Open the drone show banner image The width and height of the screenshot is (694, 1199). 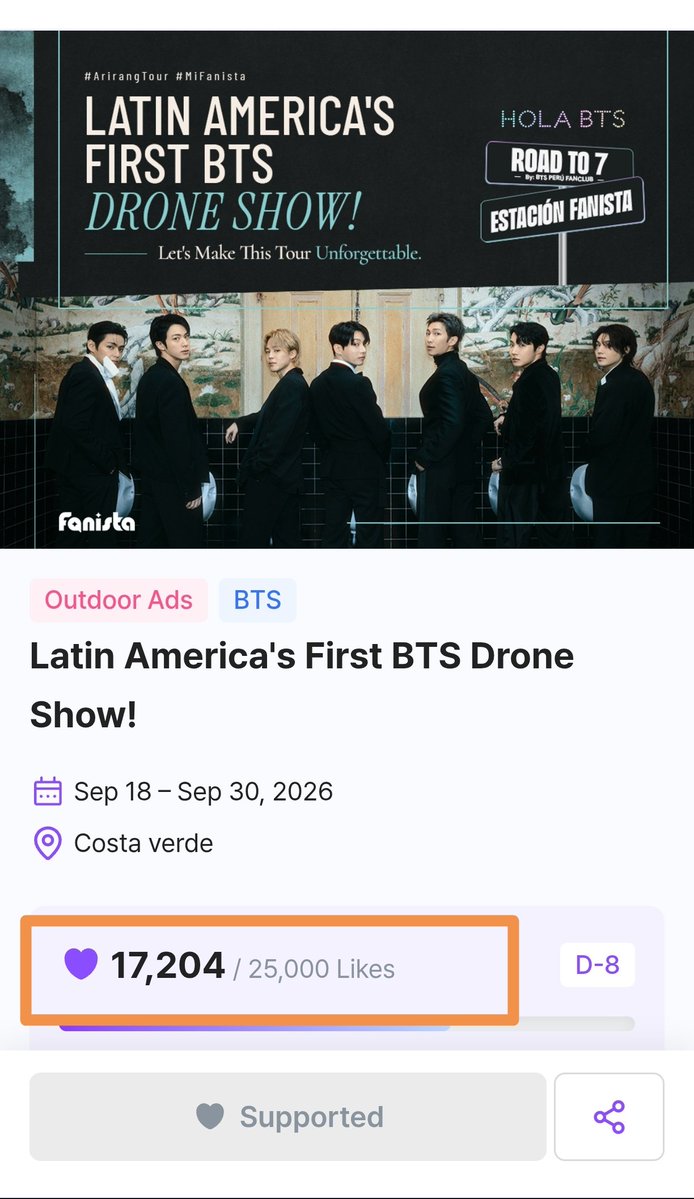[347, 289]
